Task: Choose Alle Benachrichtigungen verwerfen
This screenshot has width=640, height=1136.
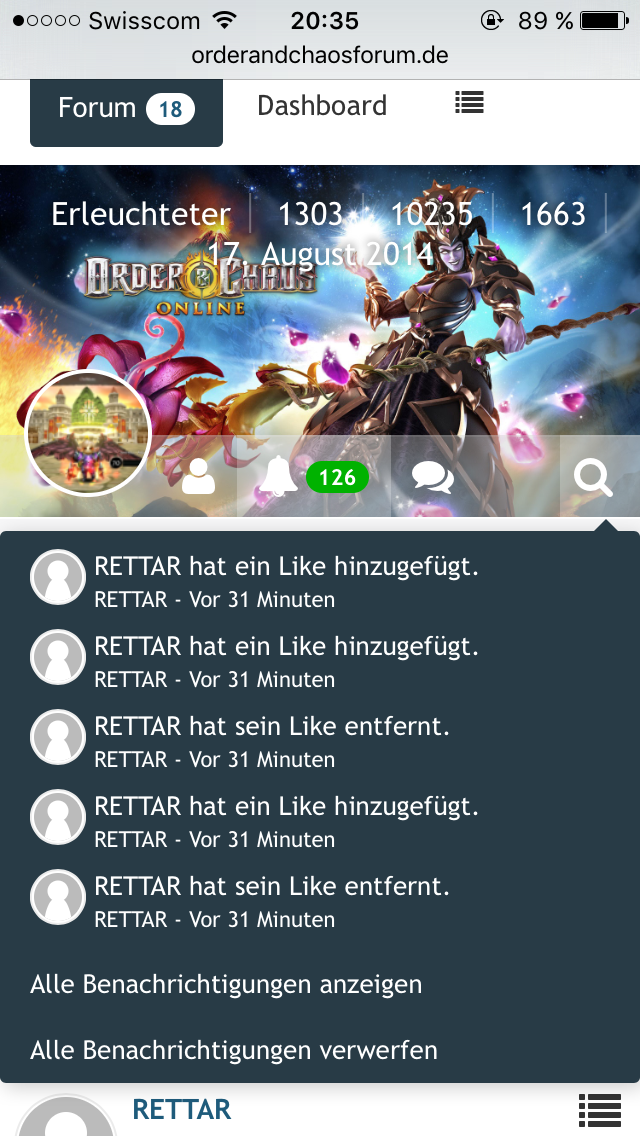Action: click(233, 1050)
